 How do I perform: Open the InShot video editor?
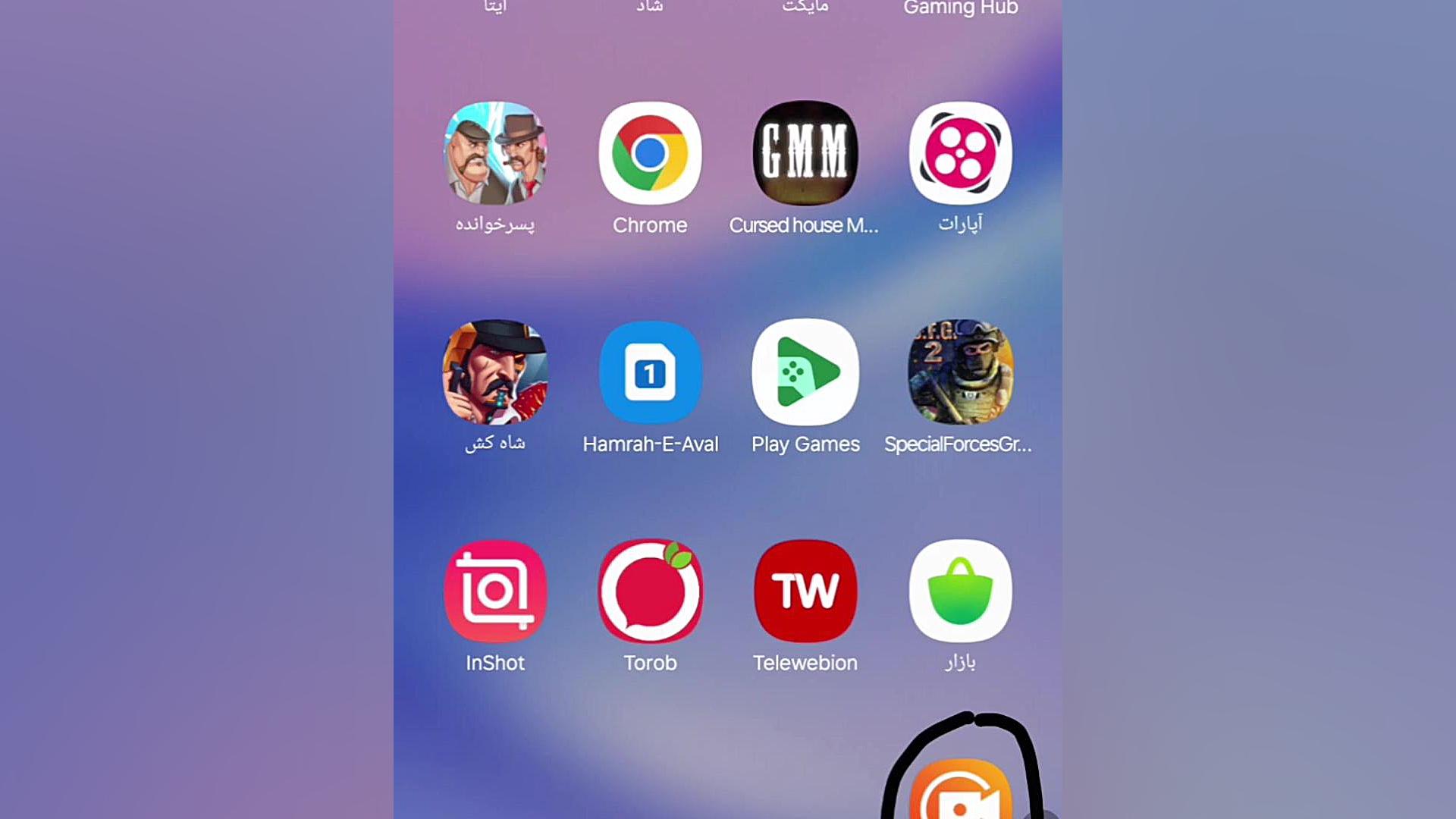click(x=495, y=591)
